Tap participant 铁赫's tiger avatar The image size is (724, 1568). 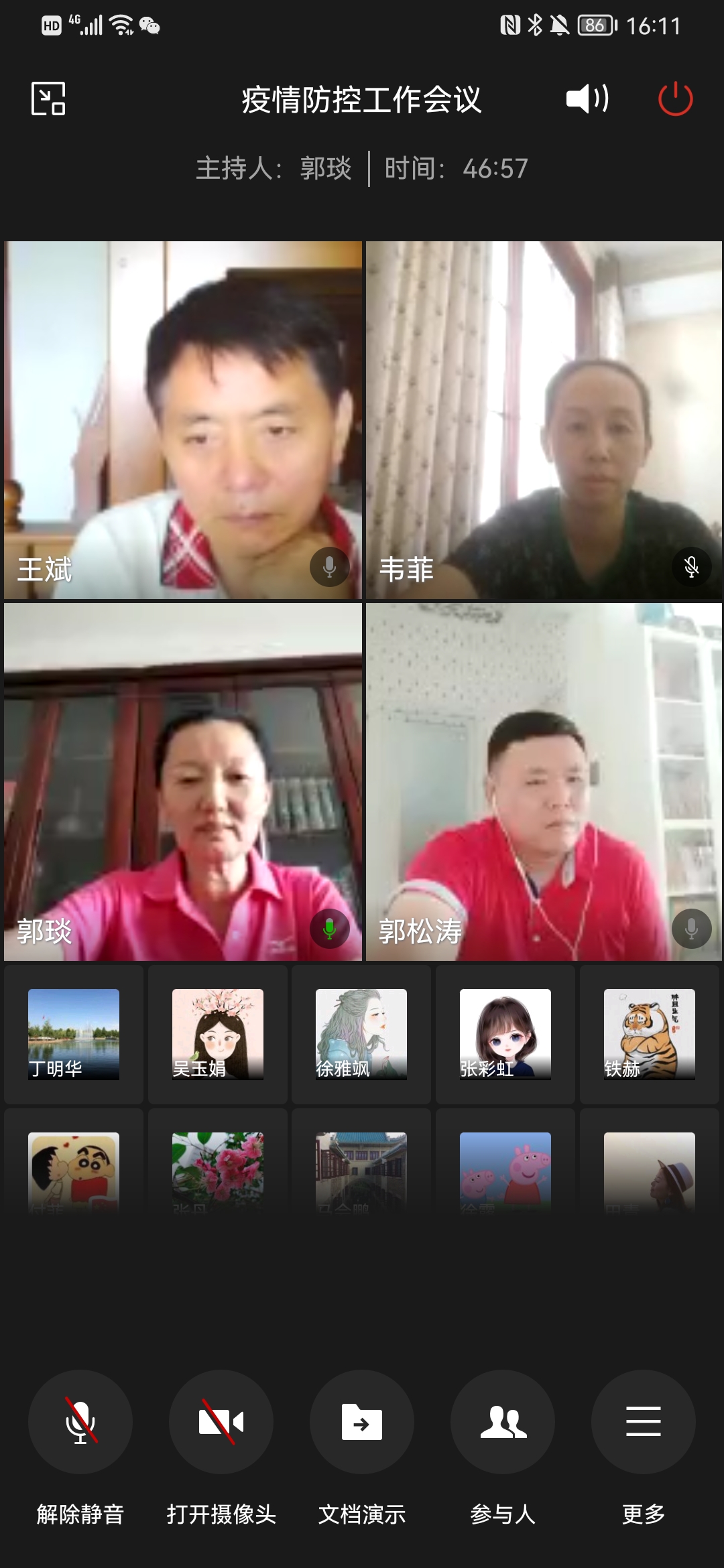[x=649, y=1034]
